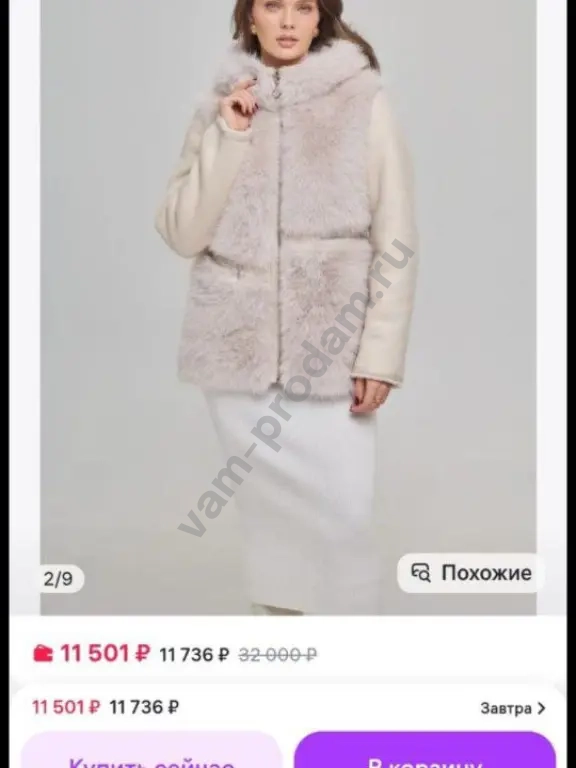
Task: Open the fur coat product photo
Action: pos(288,307)
